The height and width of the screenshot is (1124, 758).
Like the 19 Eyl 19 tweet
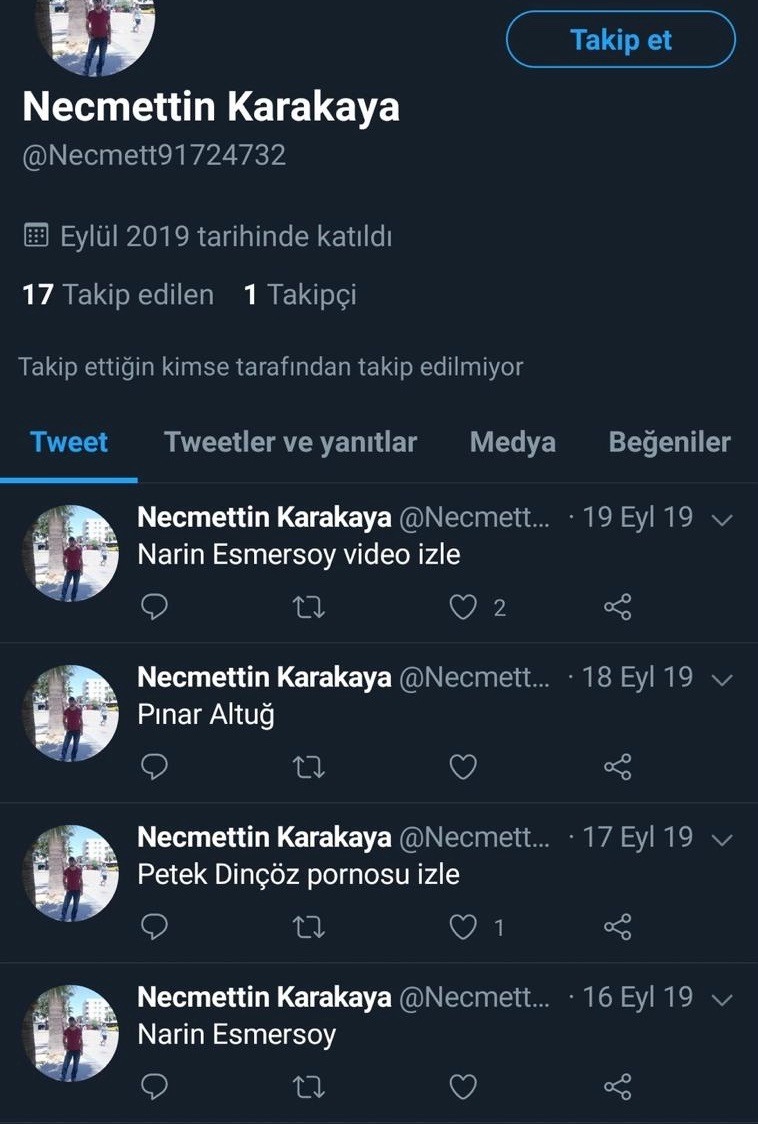pyautogui.click(x=462, y=607)
